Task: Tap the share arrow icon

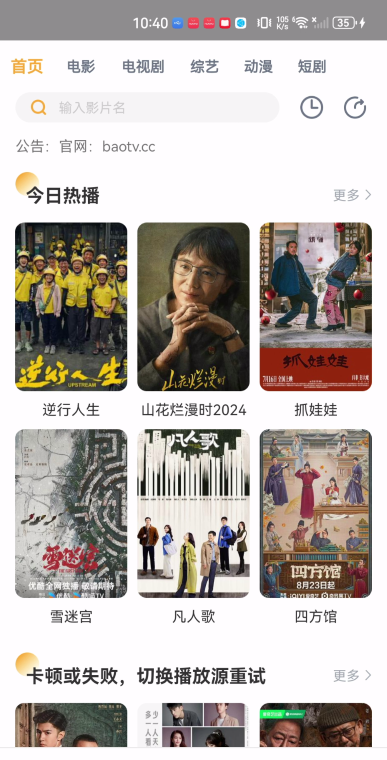Action: coord(355,108)
